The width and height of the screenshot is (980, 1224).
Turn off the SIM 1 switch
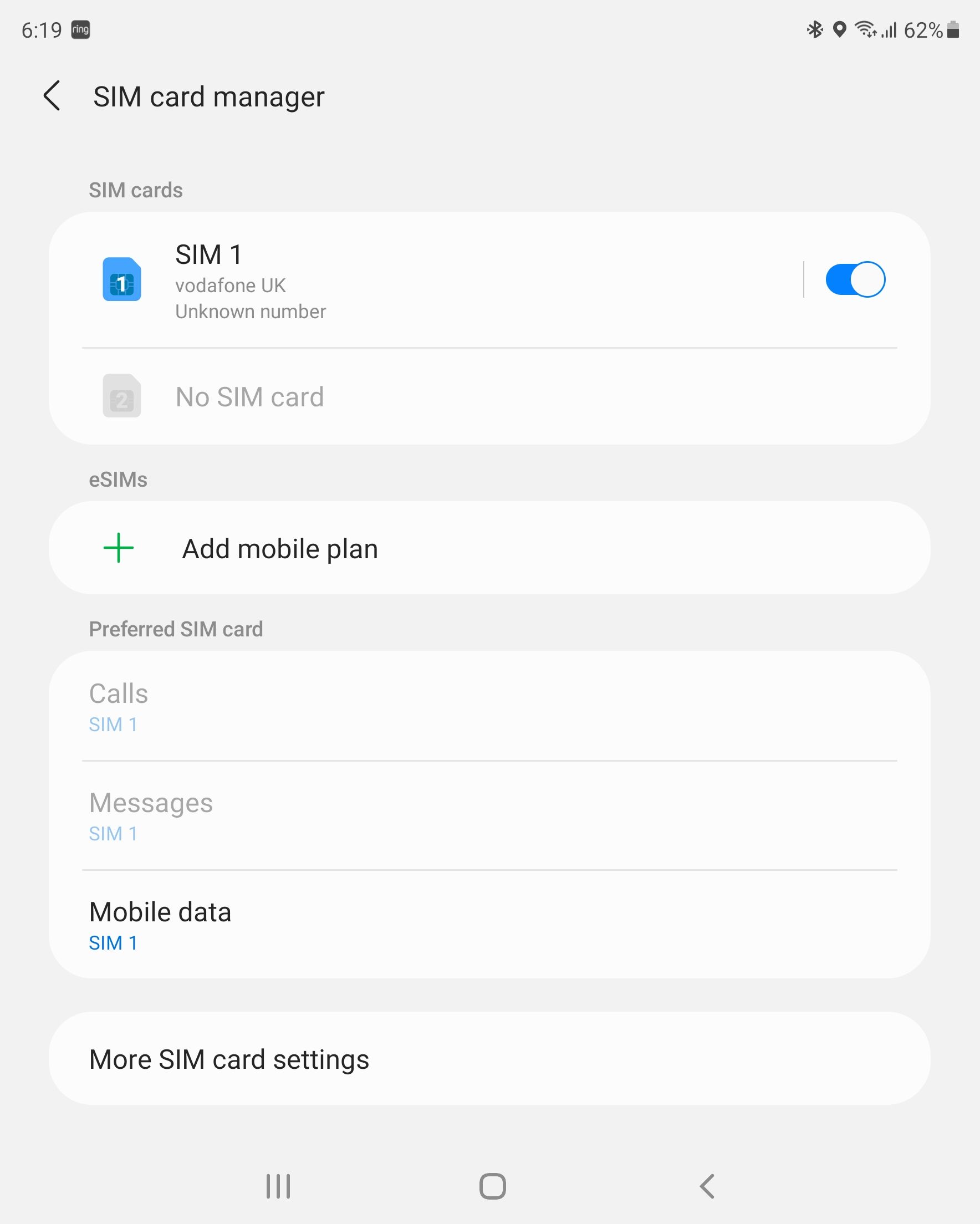tap(855, 279)
